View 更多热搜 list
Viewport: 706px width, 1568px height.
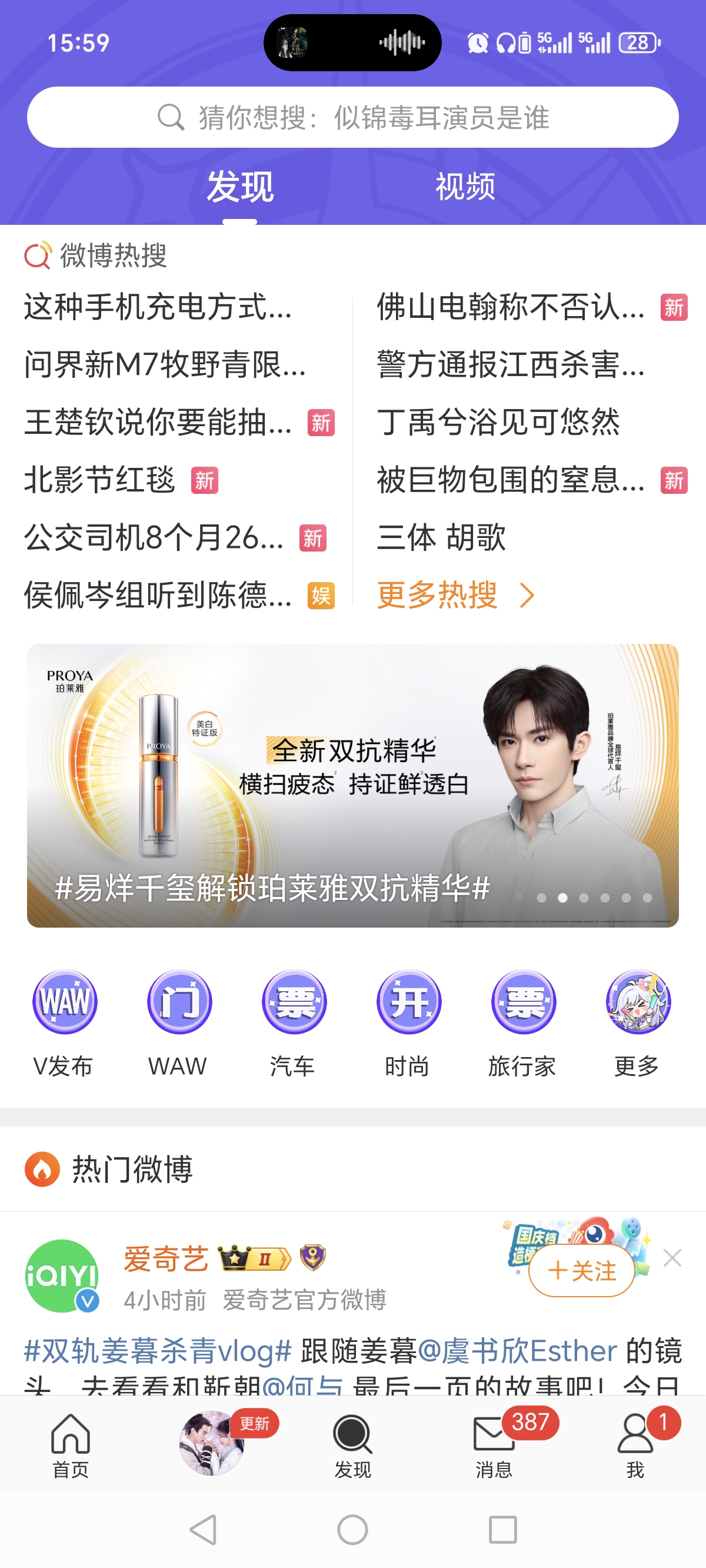[455, 594]
